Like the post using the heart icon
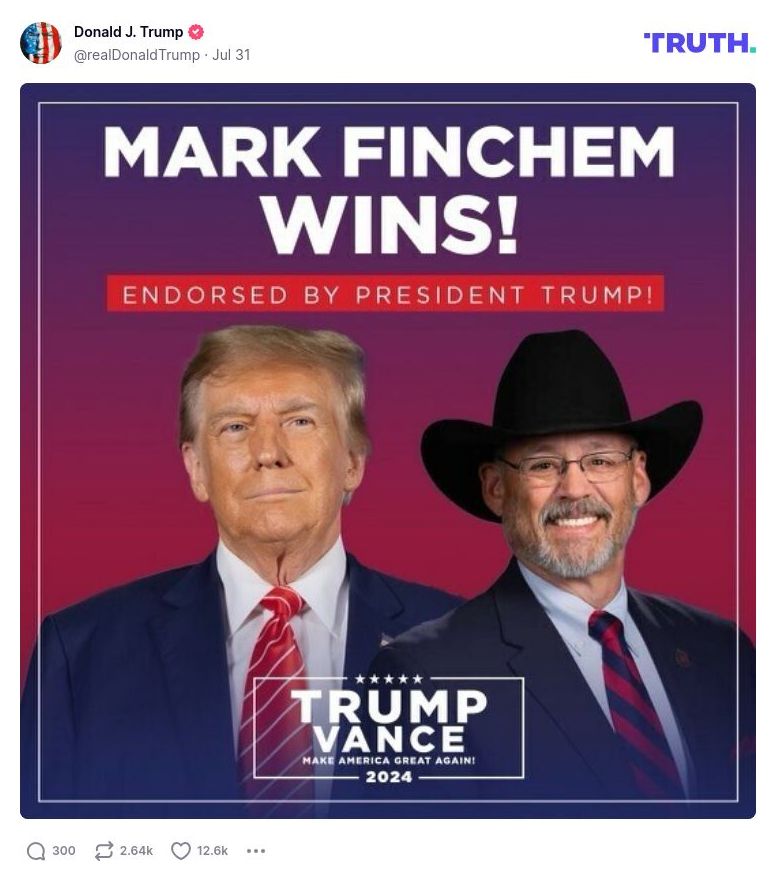 click(x=181, y=850)
